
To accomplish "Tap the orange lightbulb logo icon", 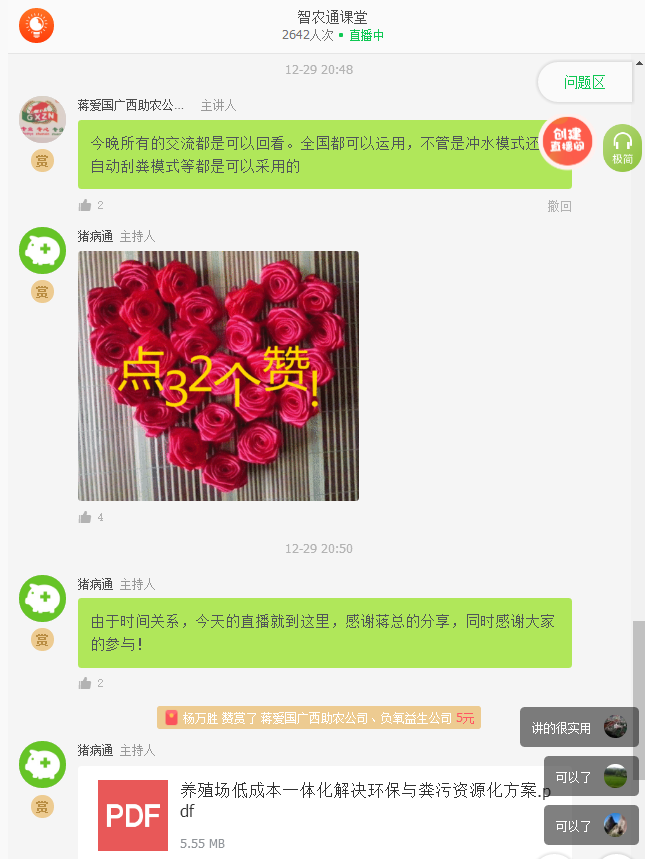I will (36, 25).
